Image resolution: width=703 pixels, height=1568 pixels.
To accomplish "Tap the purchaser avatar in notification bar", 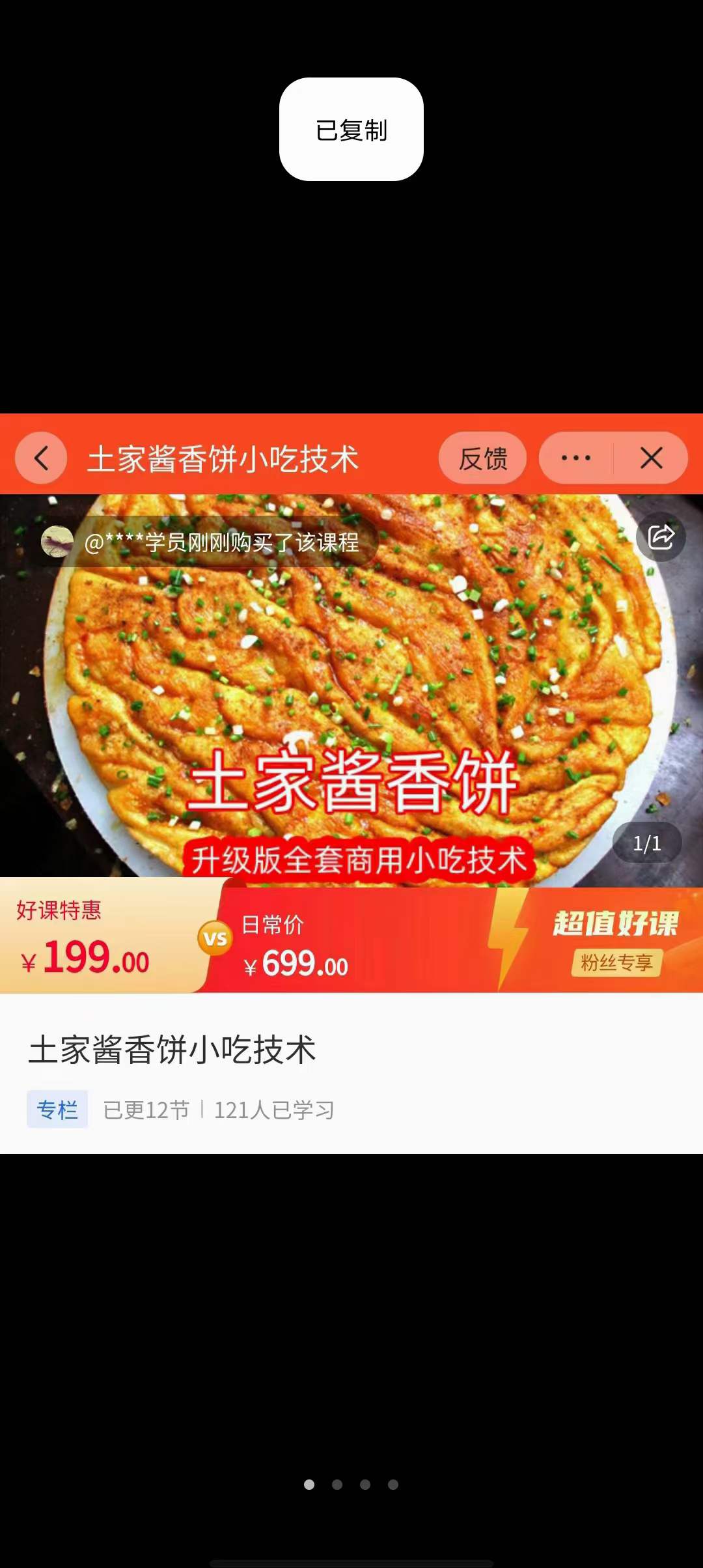I will pos(59,542).
